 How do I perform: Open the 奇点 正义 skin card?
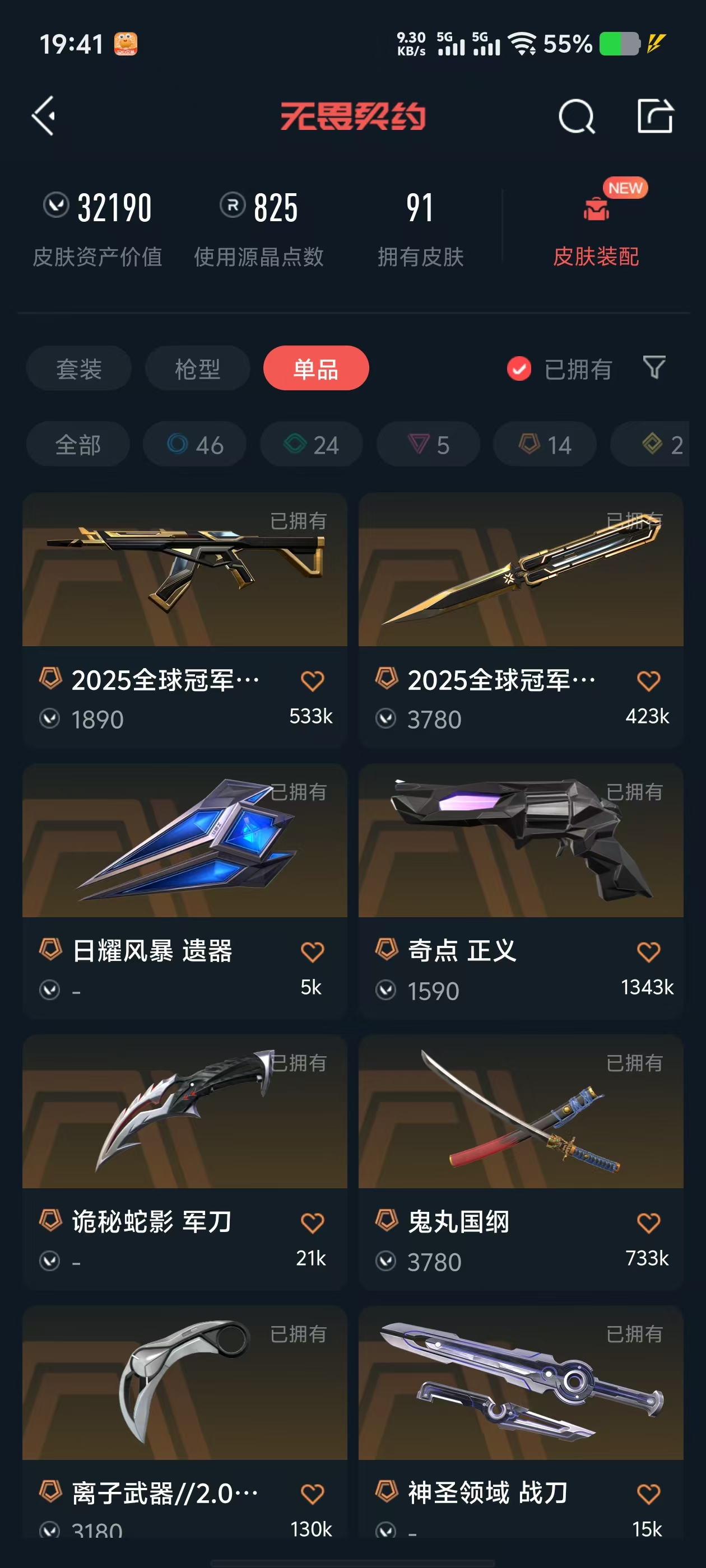tap(520, 852)
